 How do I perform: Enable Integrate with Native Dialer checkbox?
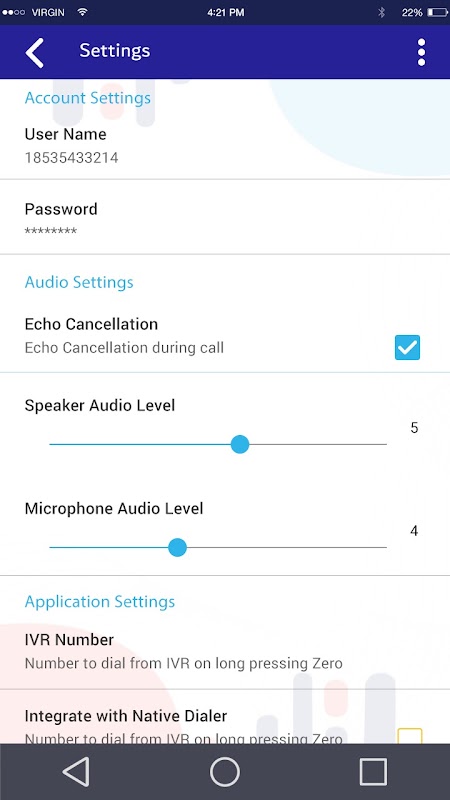tap(410, 736)
